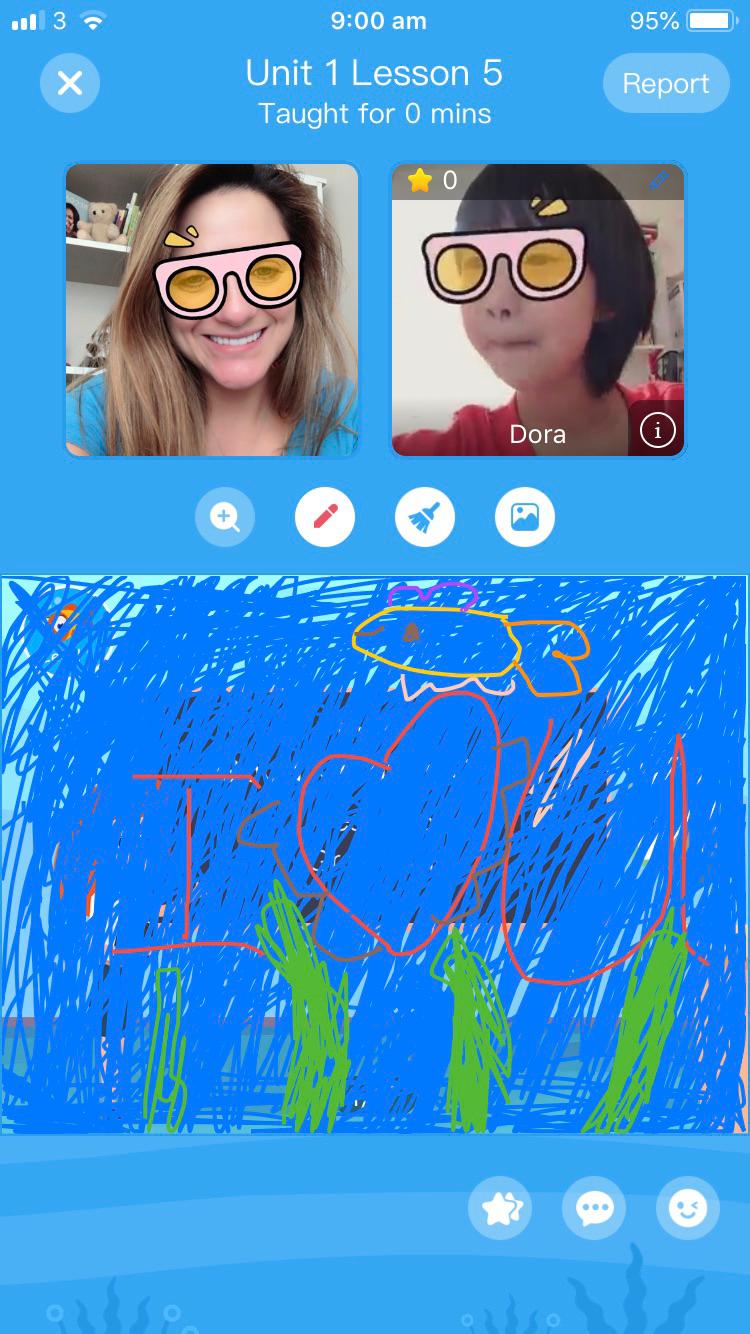This screenshot has width=750, height=1334.
Task: Give a star reward
Action: coord(500,1209)
